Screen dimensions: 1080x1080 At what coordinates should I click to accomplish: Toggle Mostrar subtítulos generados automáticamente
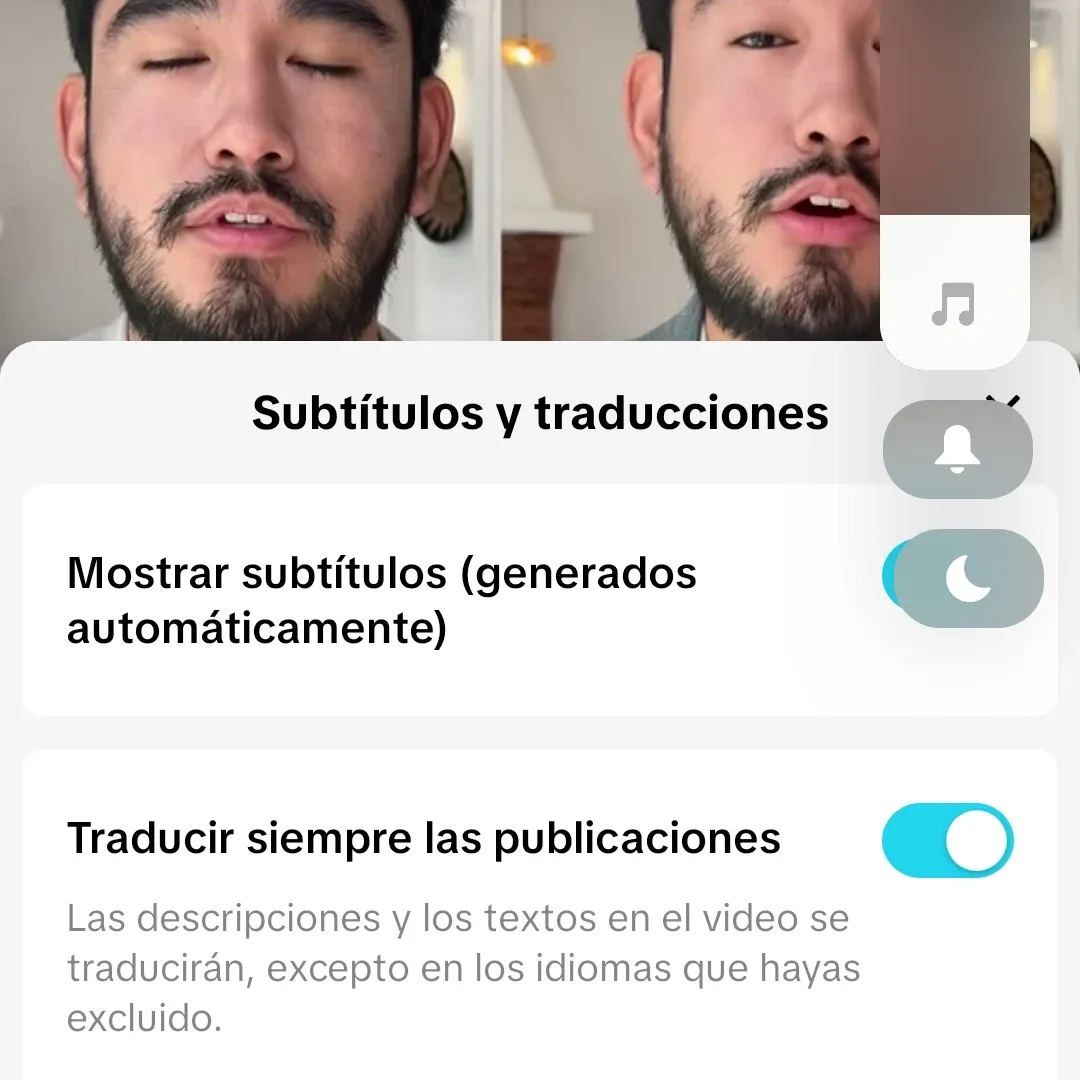click(x=890, y=576)
